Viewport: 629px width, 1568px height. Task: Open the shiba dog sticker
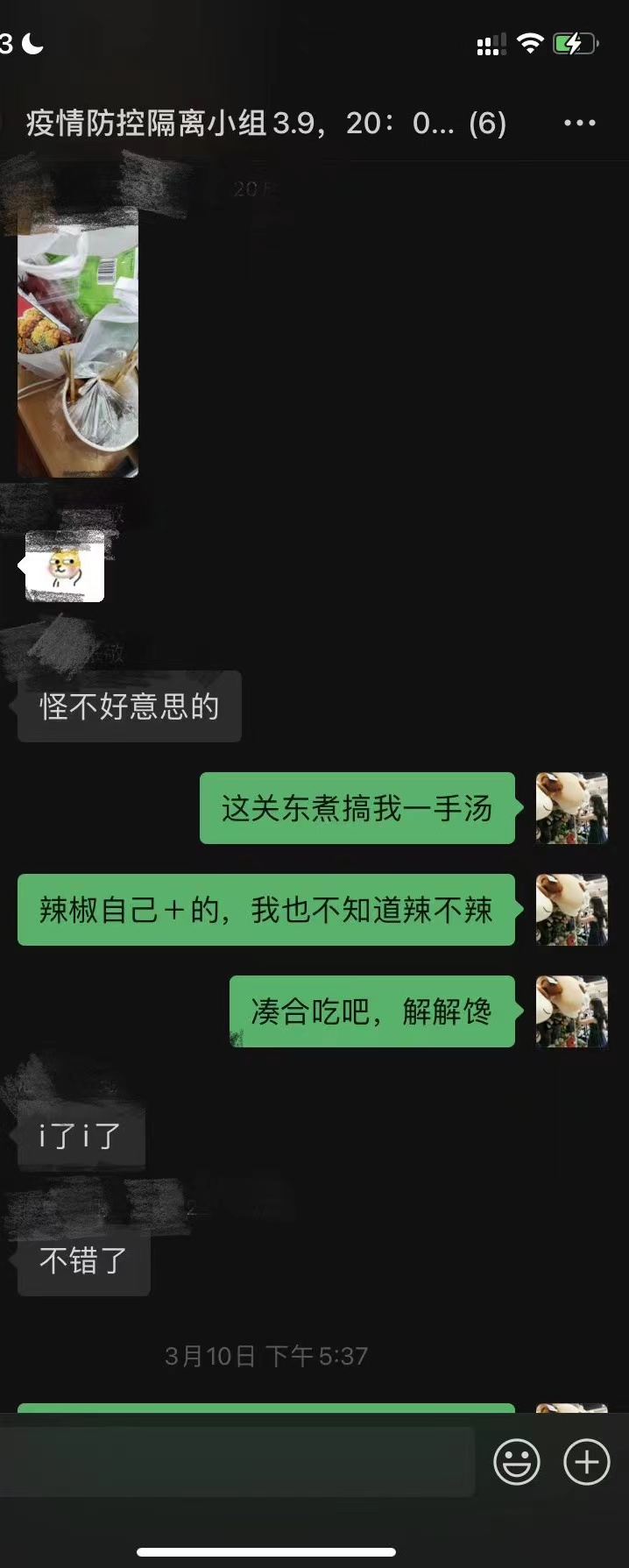65,567
